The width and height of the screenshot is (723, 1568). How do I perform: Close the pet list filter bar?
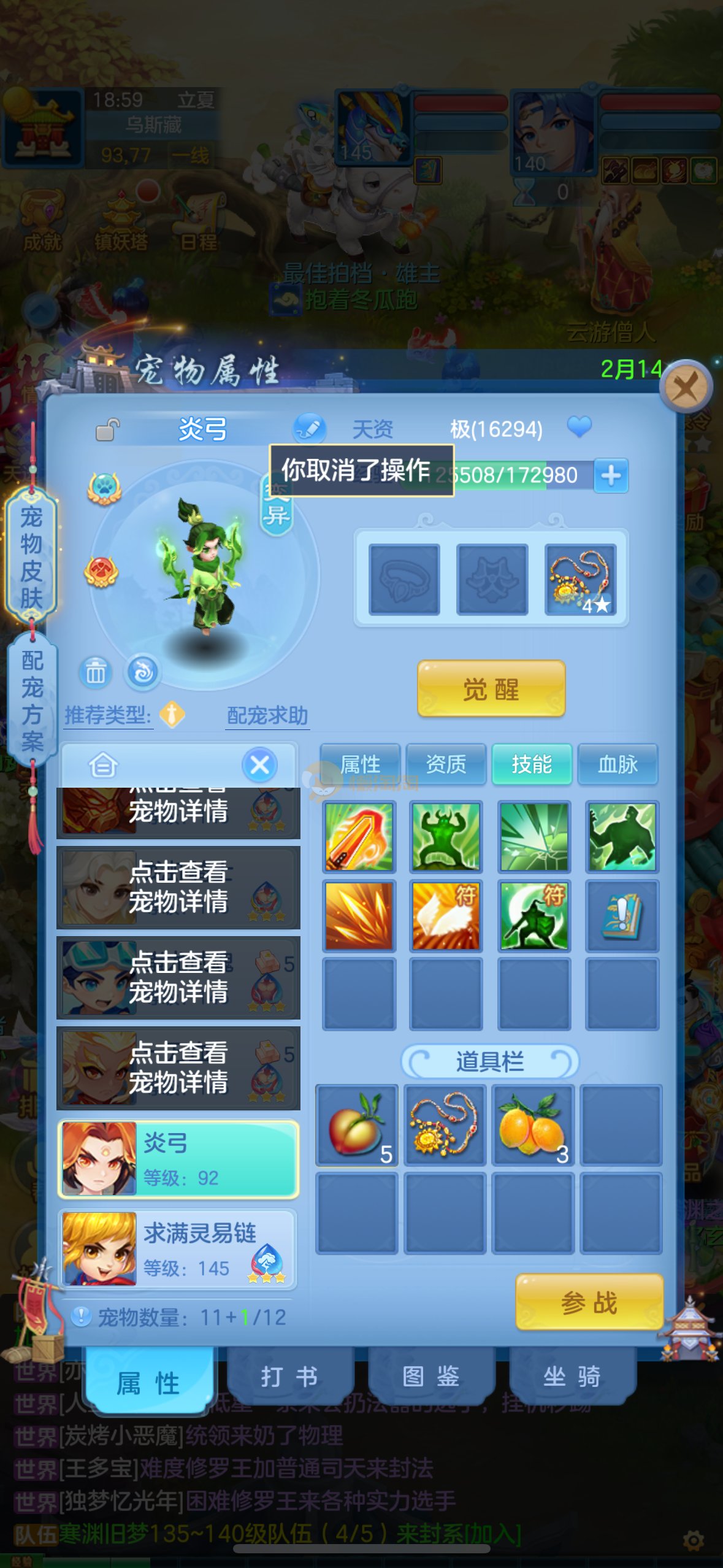(x=259, y=765)
